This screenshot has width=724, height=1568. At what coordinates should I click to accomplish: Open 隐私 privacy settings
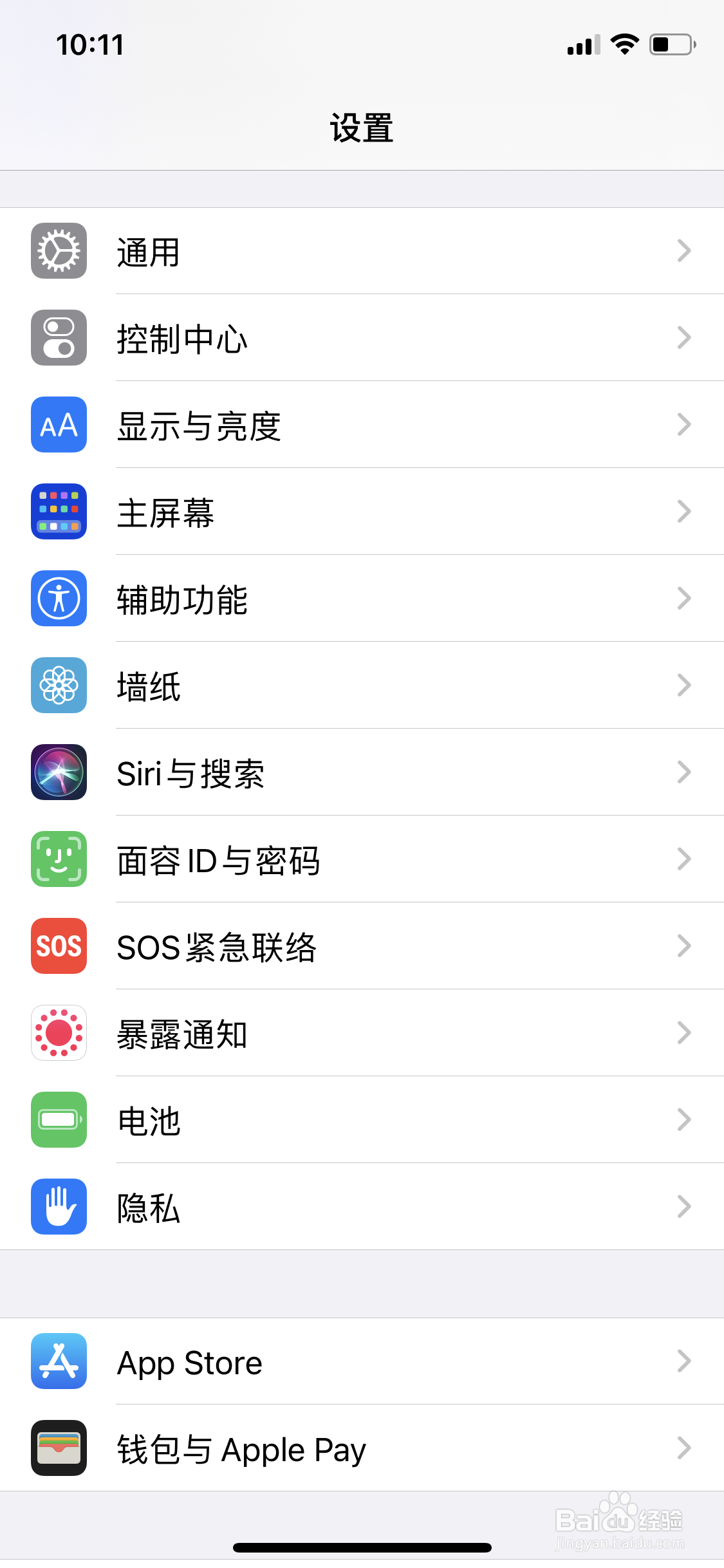[x=362, y=1207]
